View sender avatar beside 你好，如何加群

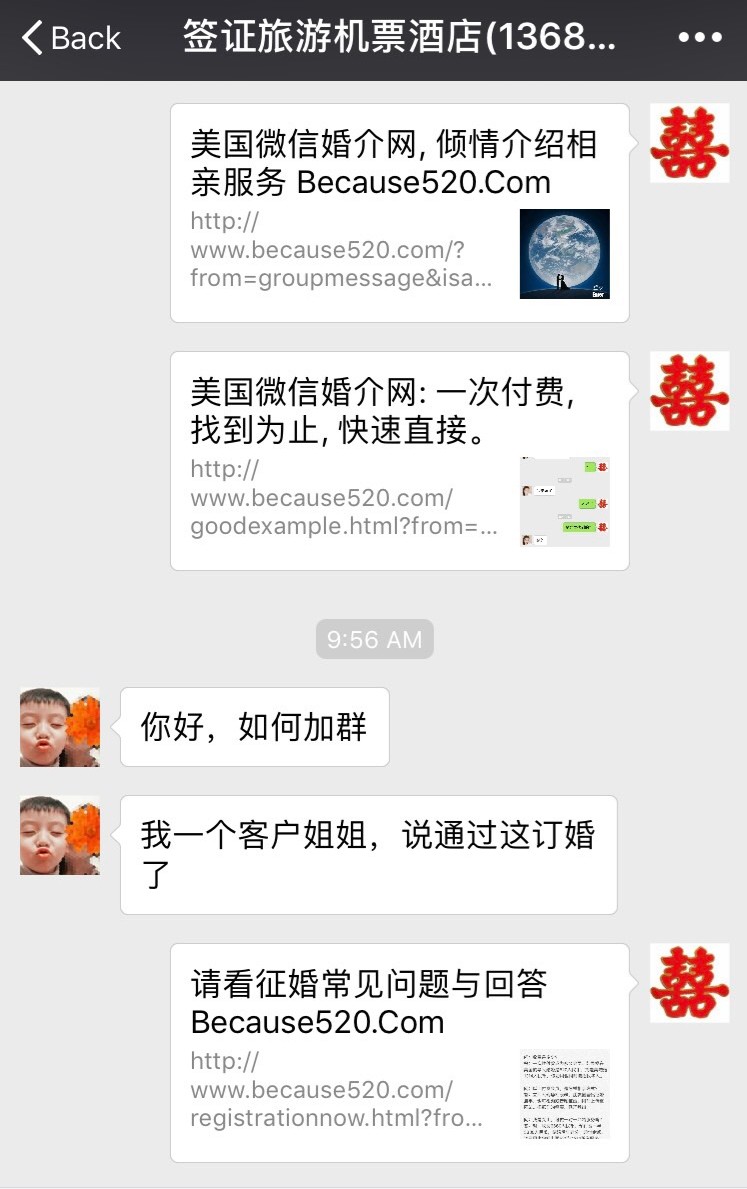[x=60, y=727]
